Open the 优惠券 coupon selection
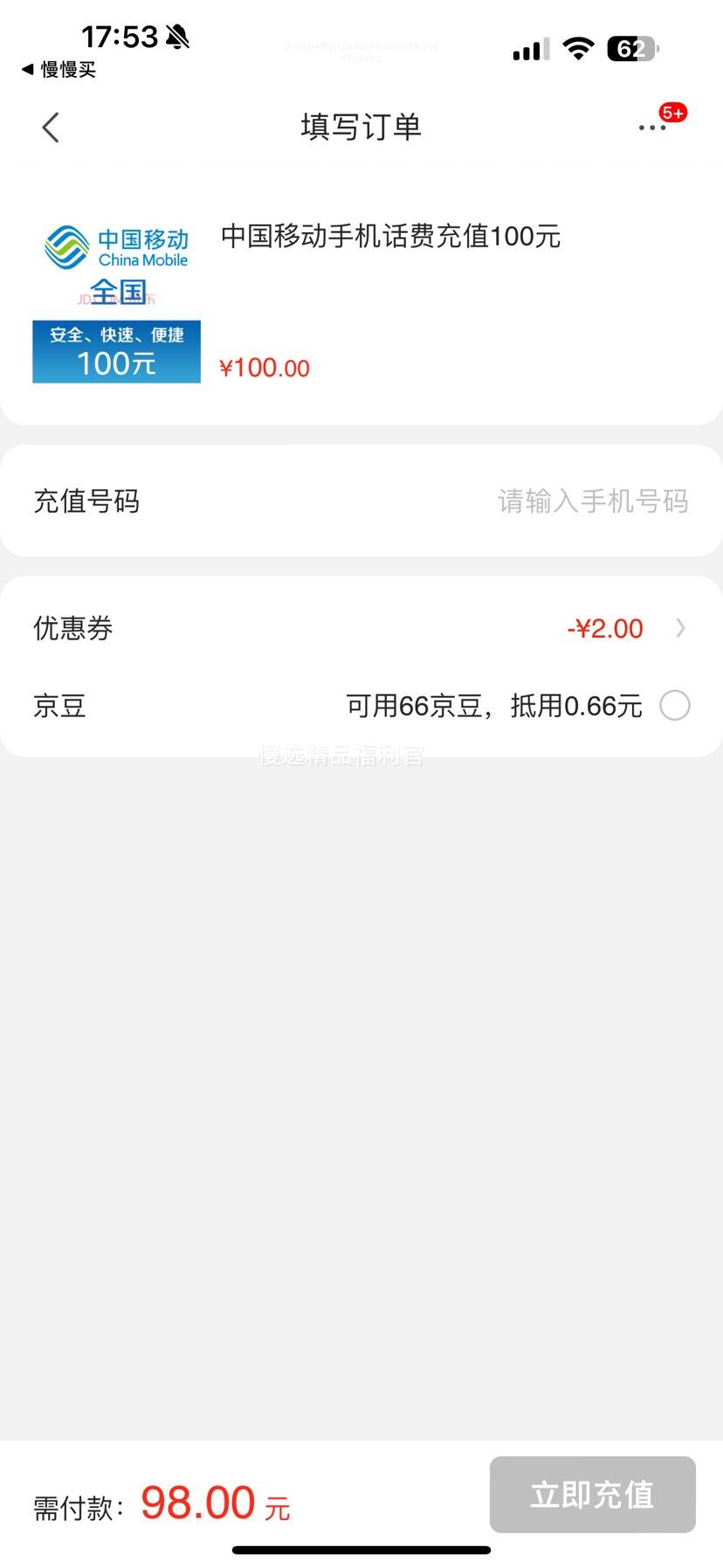 pos(625,628)
